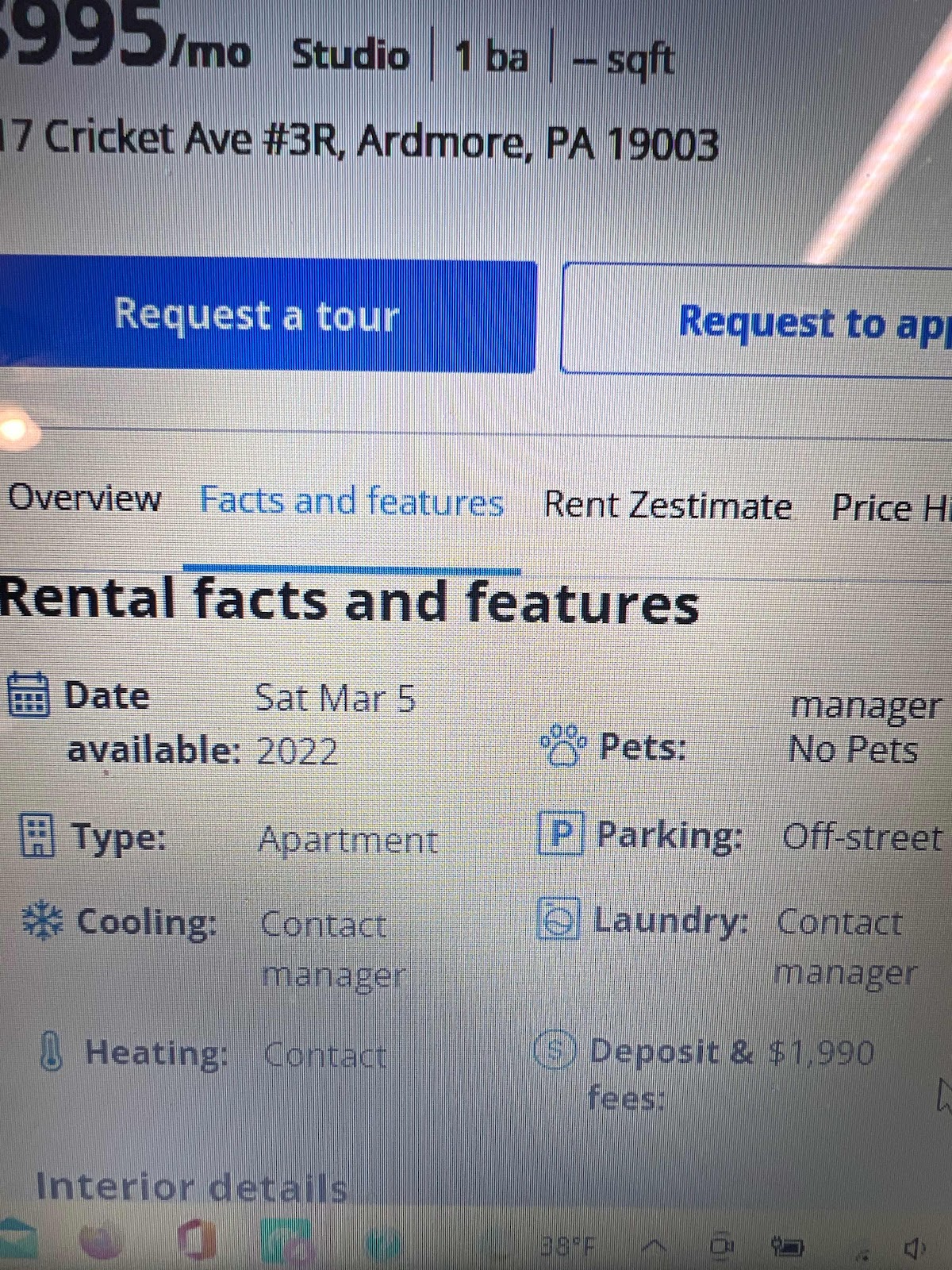Switch to the Overview tab
Viewport: 952px width, 1270px height.
coord(84,499)
